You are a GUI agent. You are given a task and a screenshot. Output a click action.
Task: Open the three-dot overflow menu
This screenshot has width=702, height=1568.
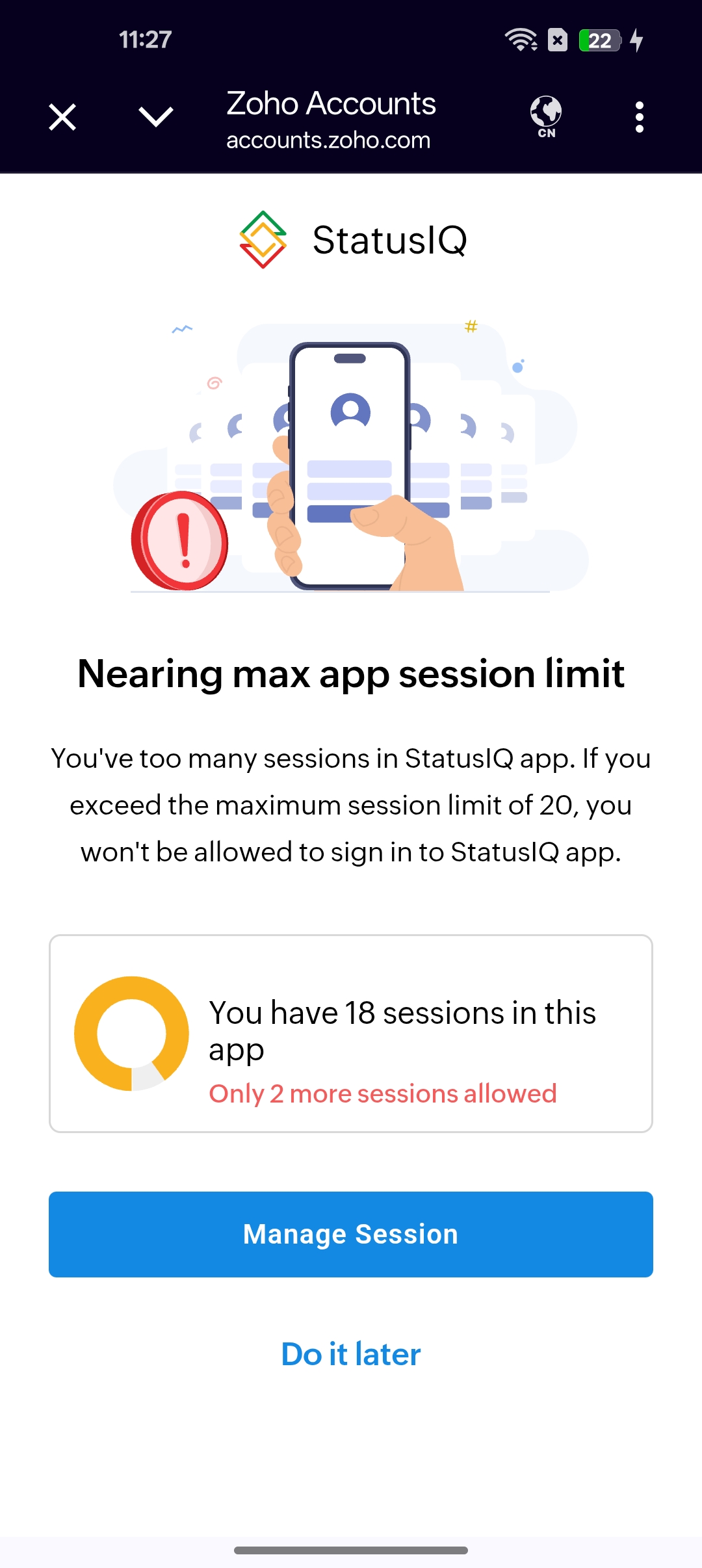pyautogui.click(x=640, y=118)
